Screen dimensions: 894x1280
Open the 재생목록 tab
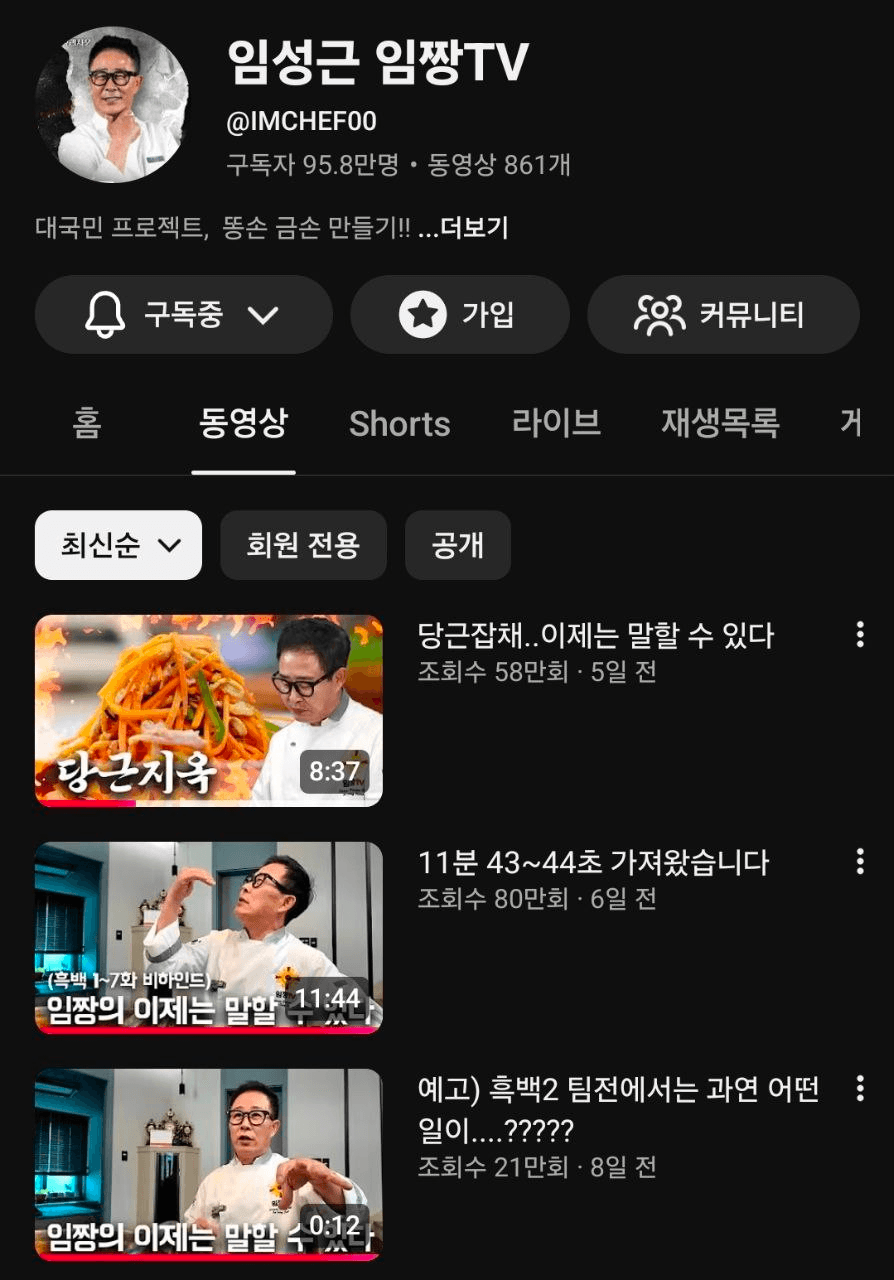coord(720,423)
